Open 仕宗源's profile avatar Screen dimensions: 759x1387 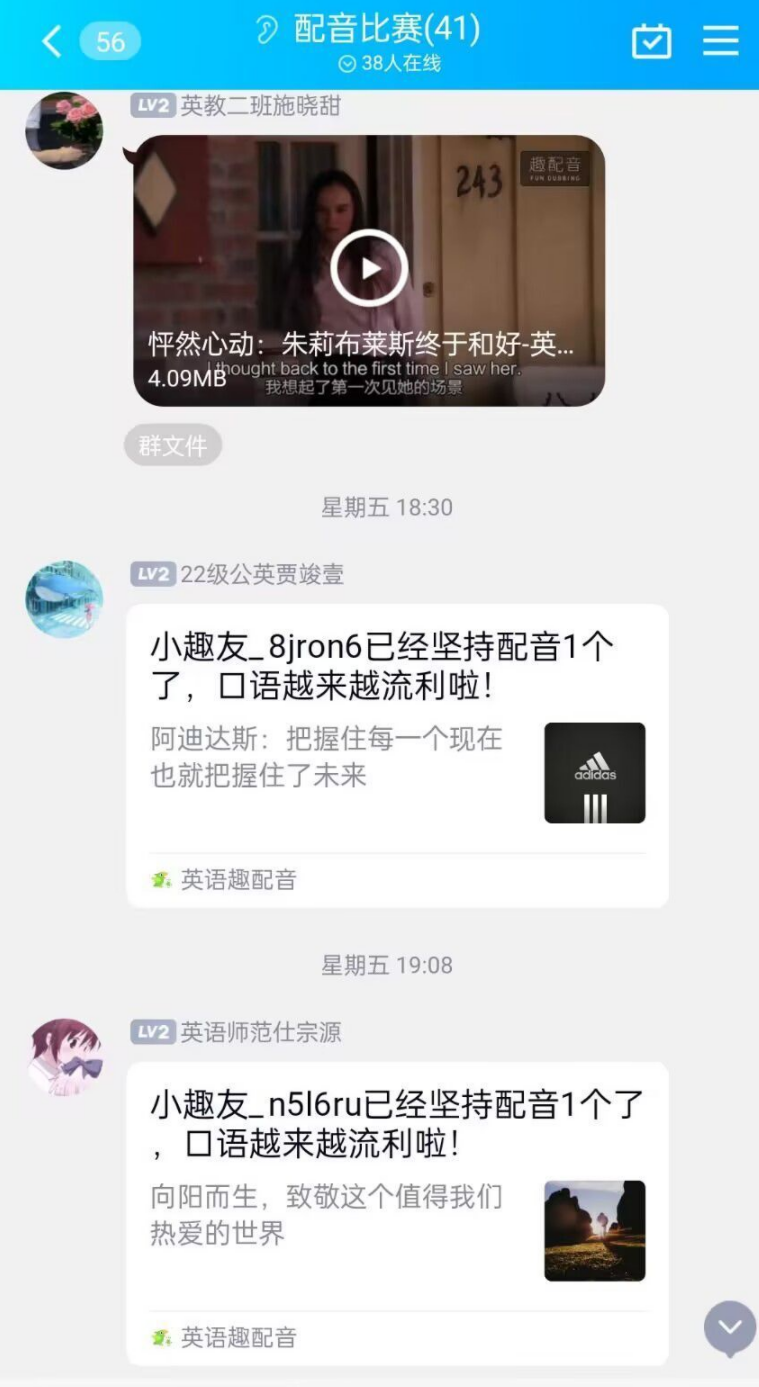coord(64,1056)
